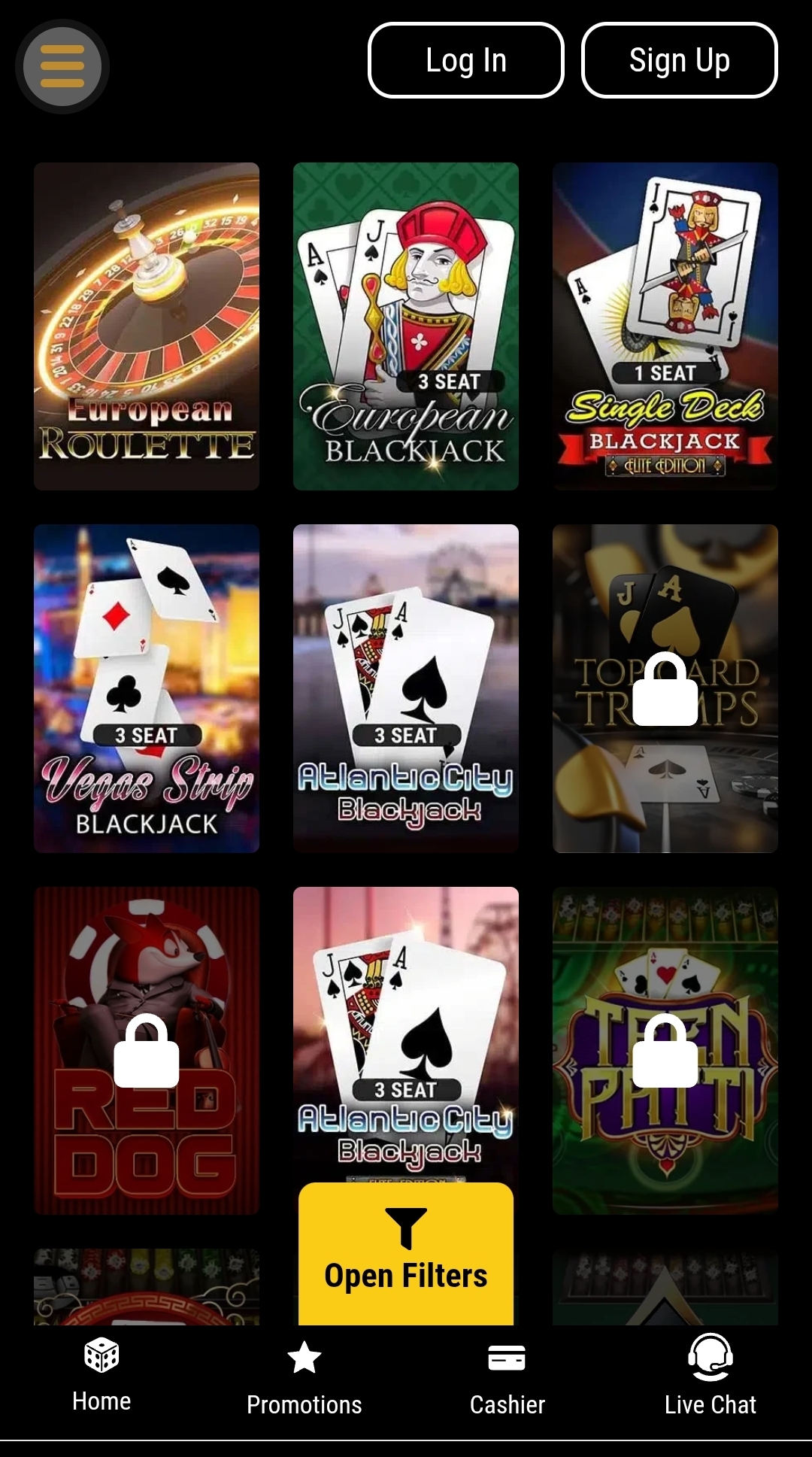Launch 3 Seat European Blackjack
This screenshot has height=1457, width=812.
[x=406, y=326]
